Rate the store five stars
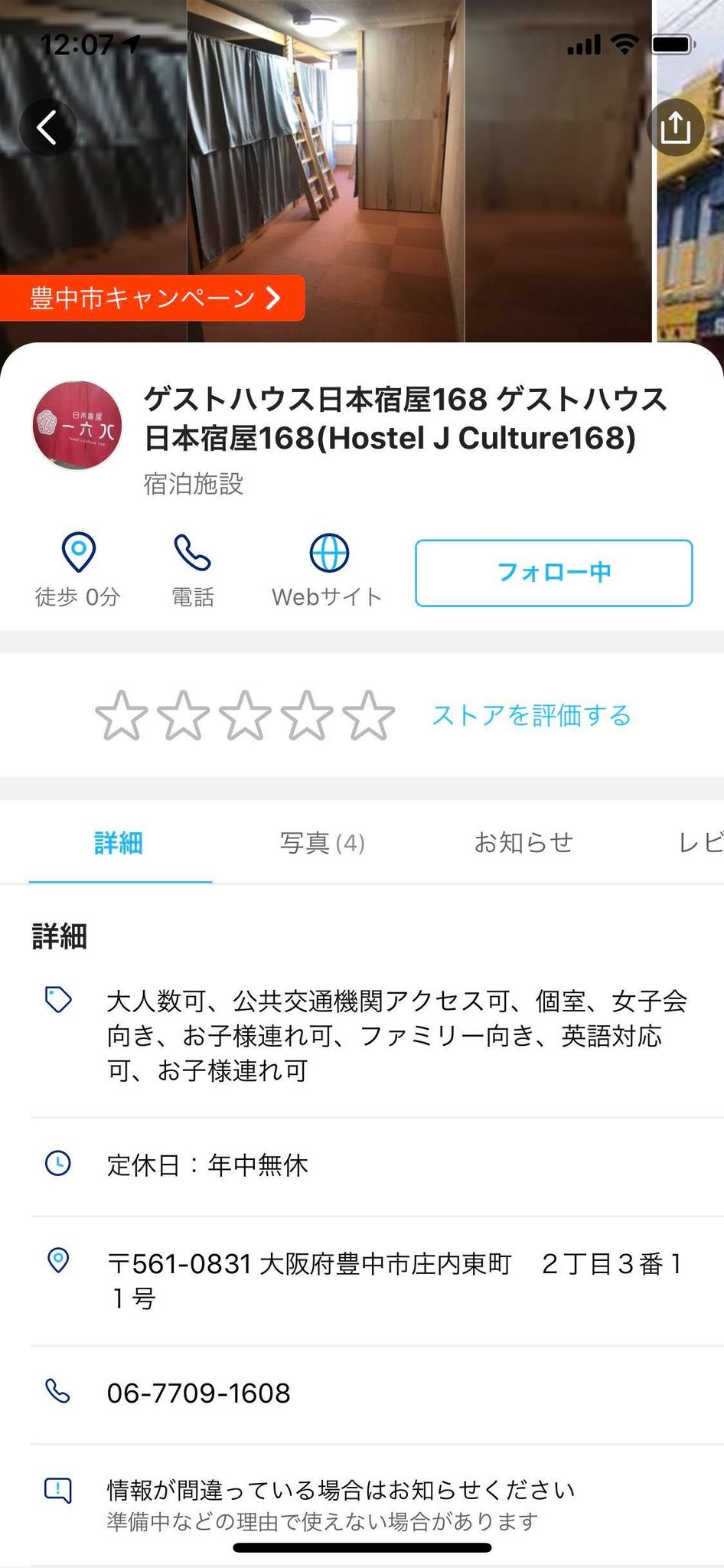 point(369,715)
